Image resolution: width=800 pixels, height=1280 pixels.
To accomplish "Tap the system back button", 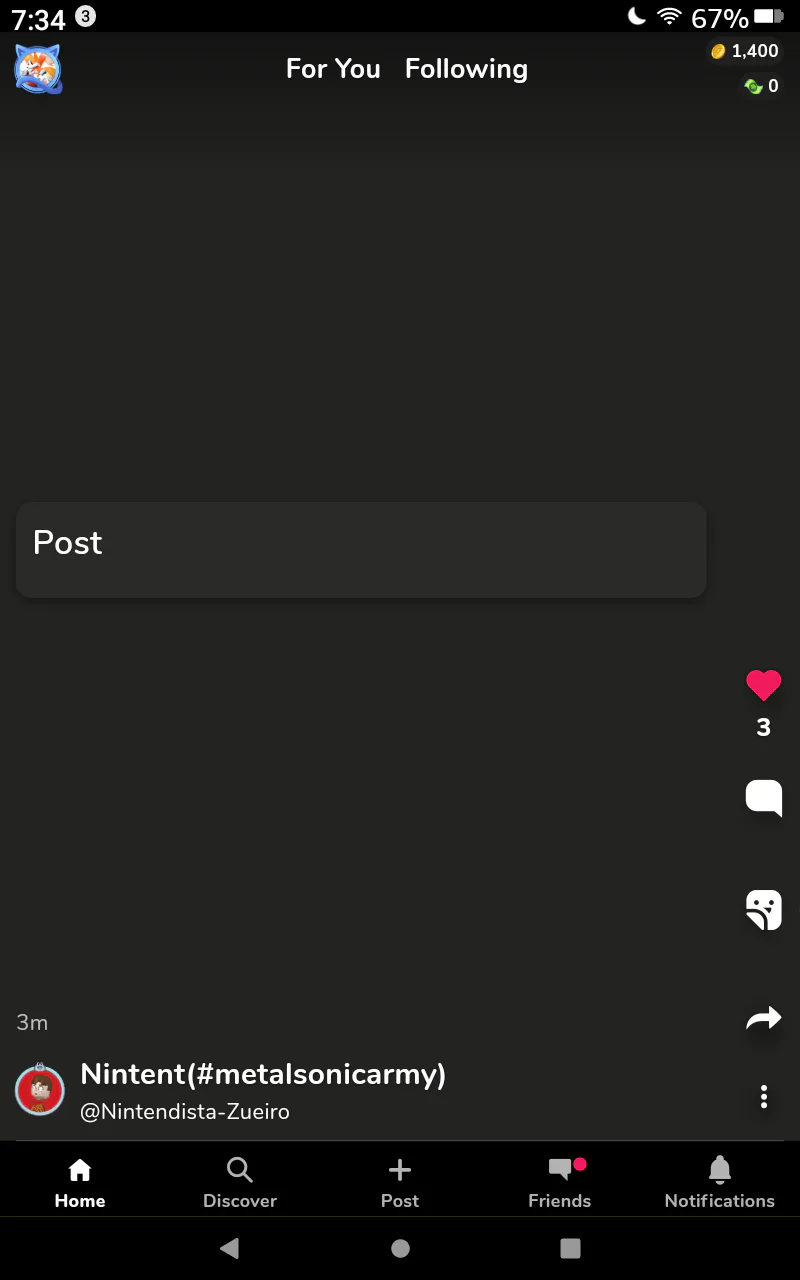I will click(x=229, y=1248).
